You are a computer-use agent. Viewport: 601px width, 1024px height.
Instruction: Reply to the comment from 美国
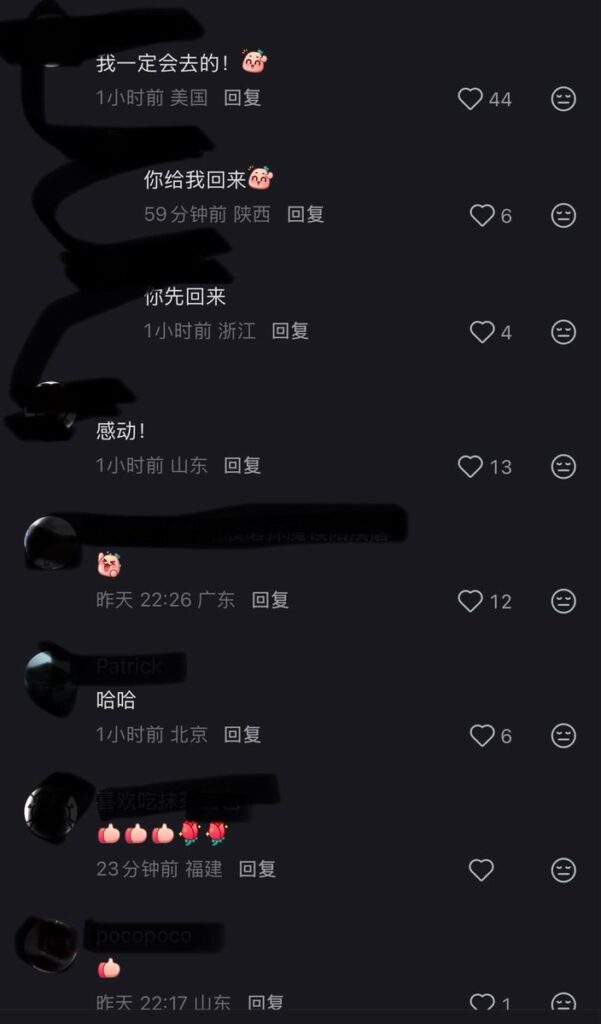[x=242, y=98]
